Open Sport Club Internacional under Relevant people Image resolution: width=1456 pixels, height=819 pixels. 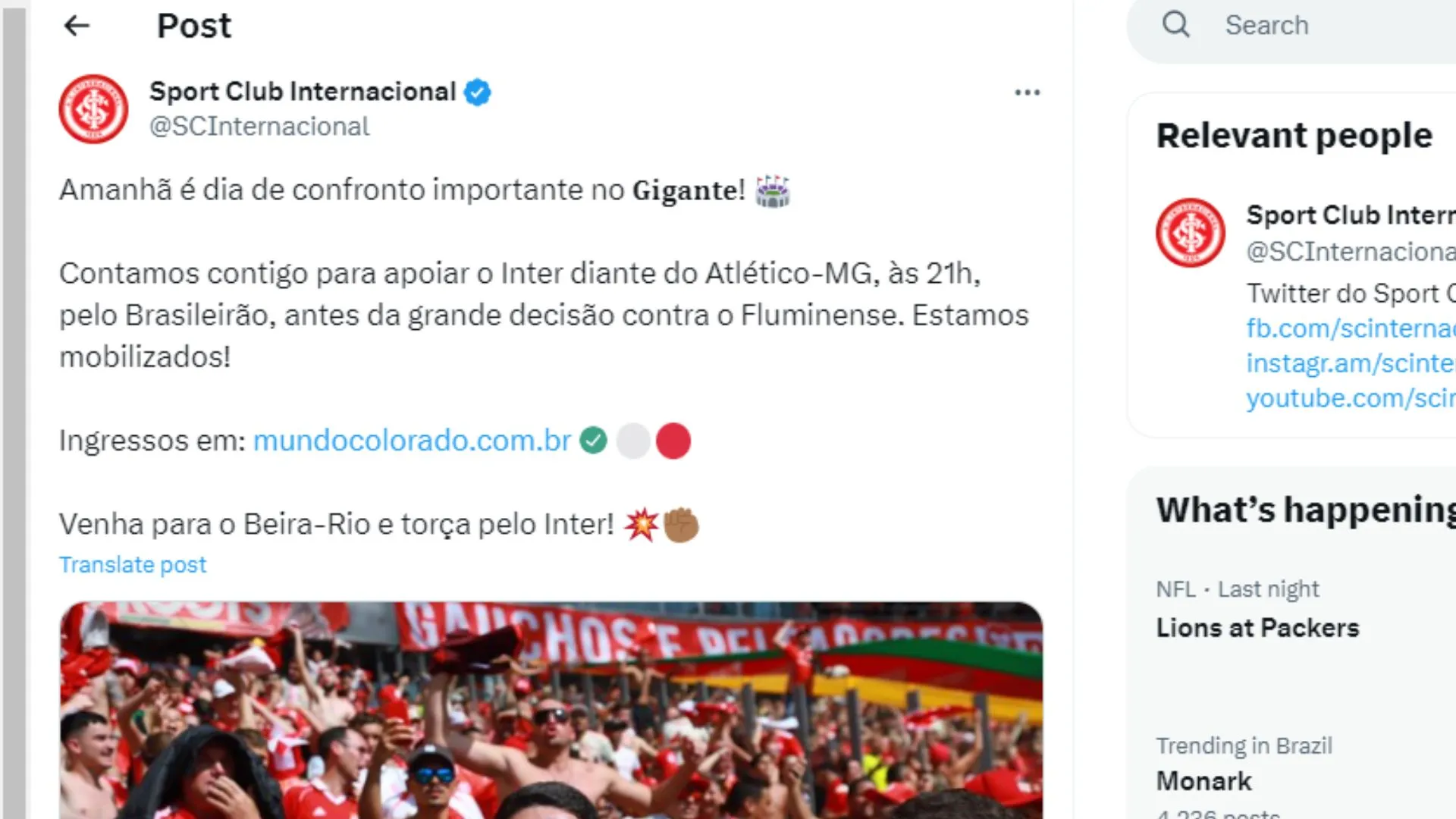coord(1351,215)
